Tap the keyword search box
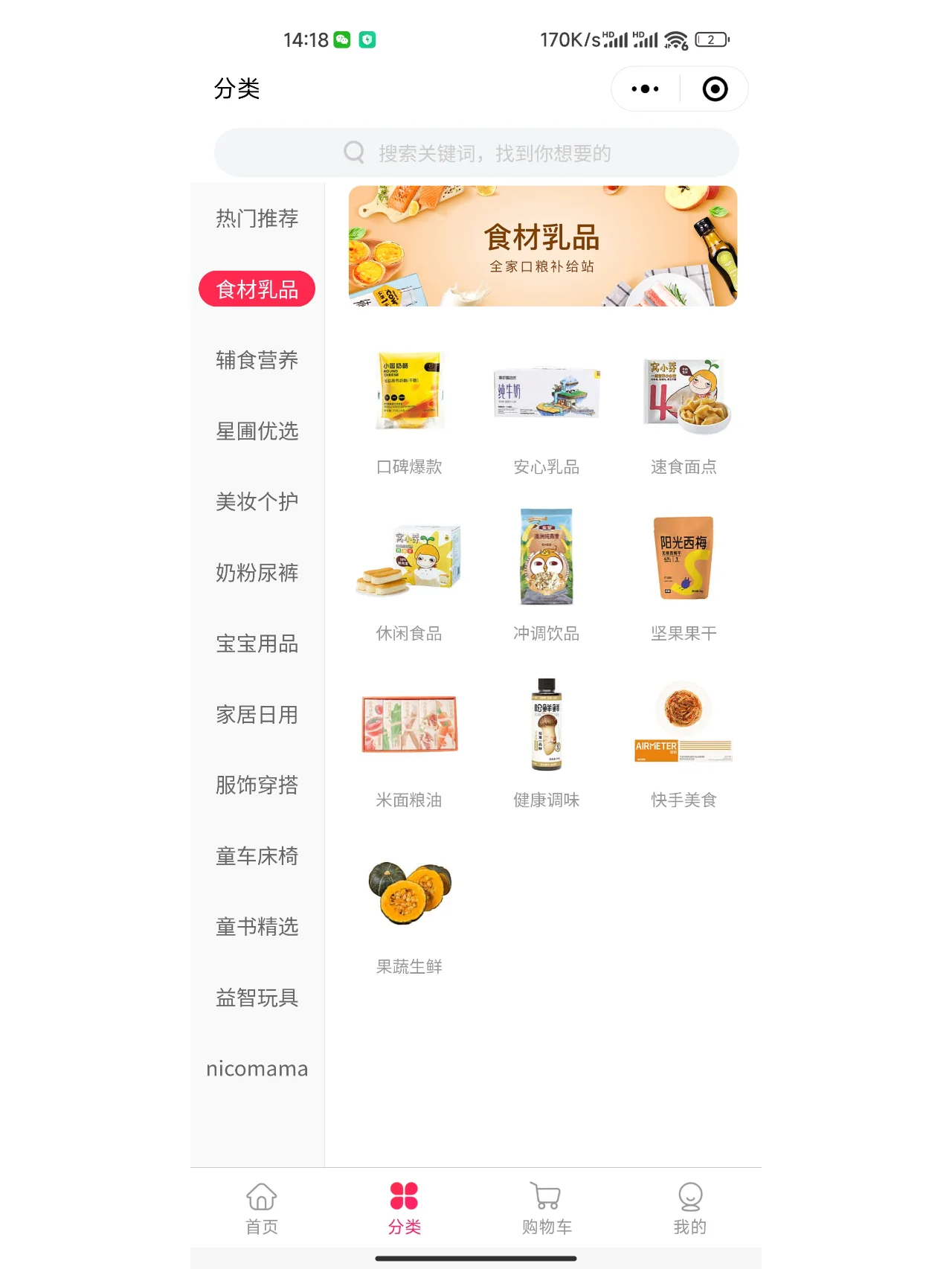 [476, 153]
